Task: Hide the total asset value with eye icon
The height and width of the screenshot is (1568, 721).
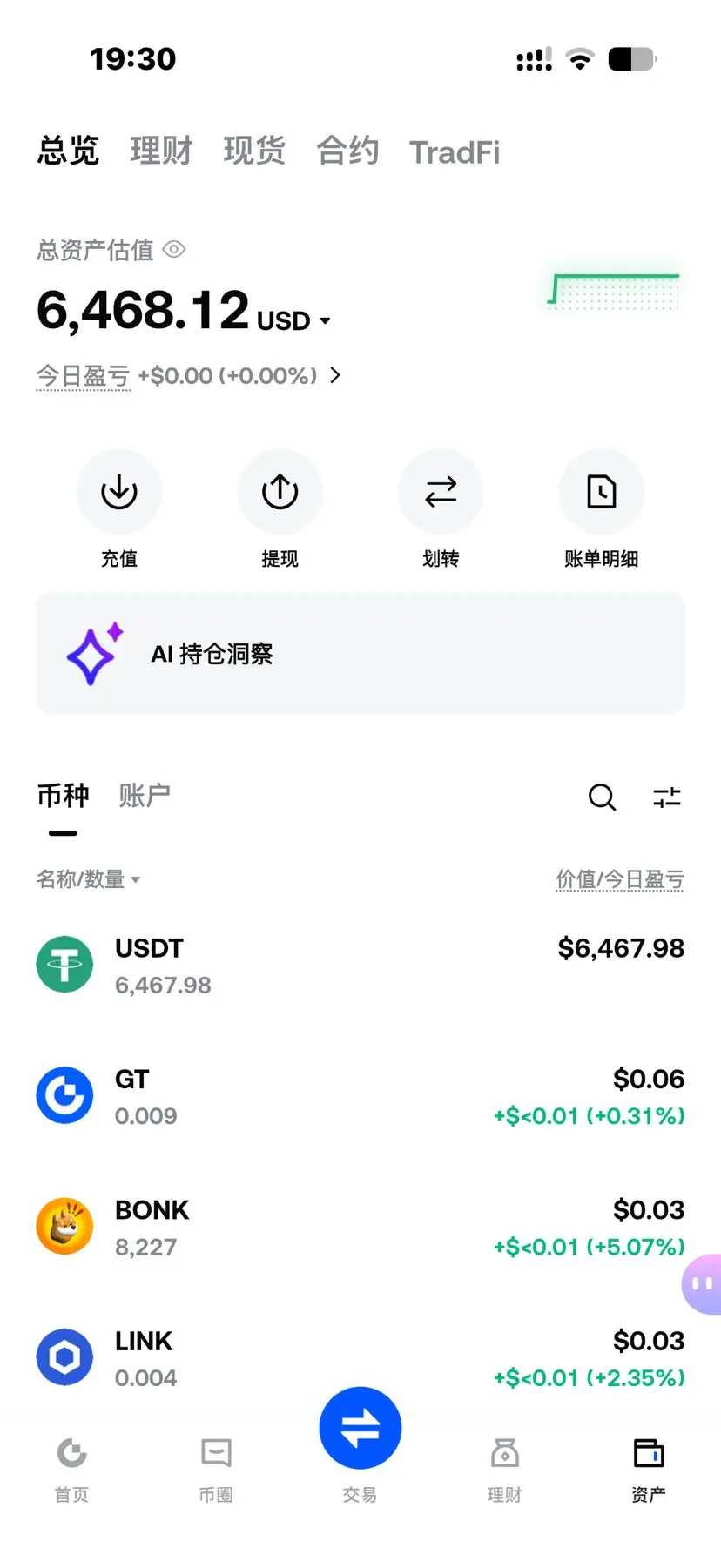Action: click(174, 250)
